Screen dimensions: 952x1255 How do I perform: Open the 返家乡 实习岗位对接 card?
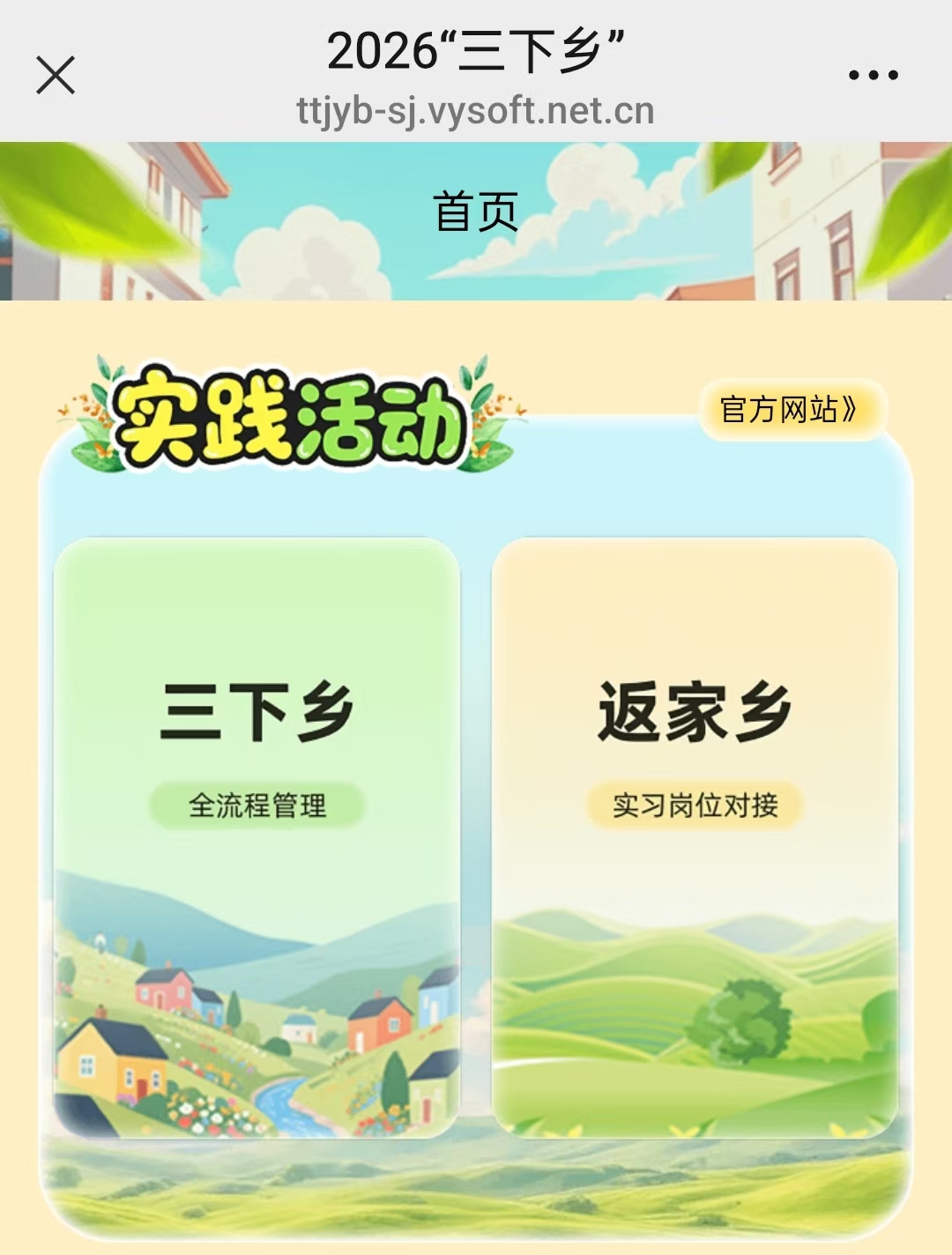pos(695,835)
